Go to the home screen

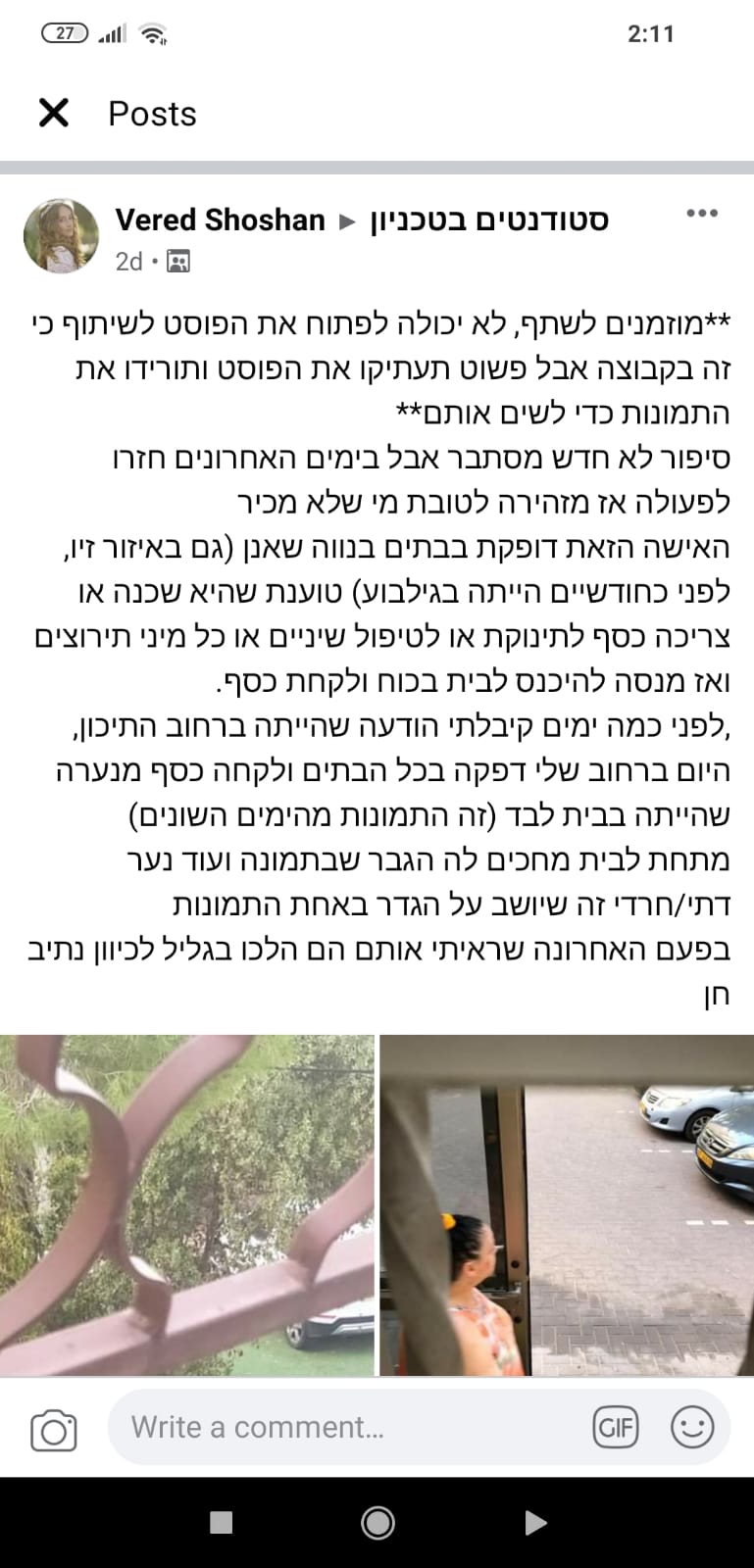point(377,1522)
